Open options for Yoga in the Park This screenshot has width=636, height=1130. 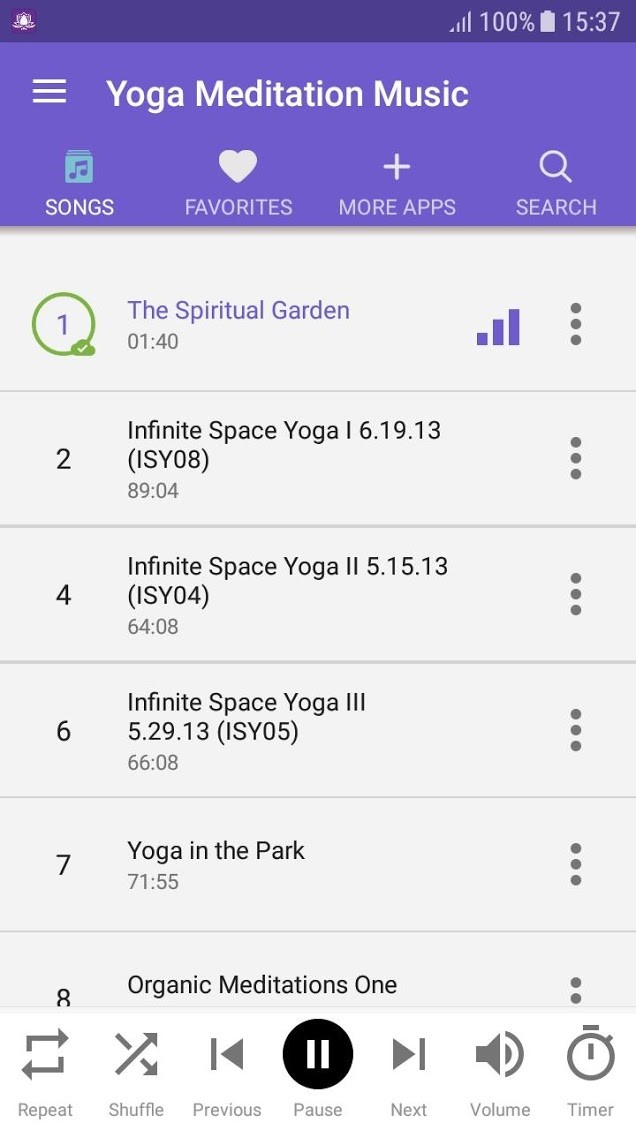point(575,864)
